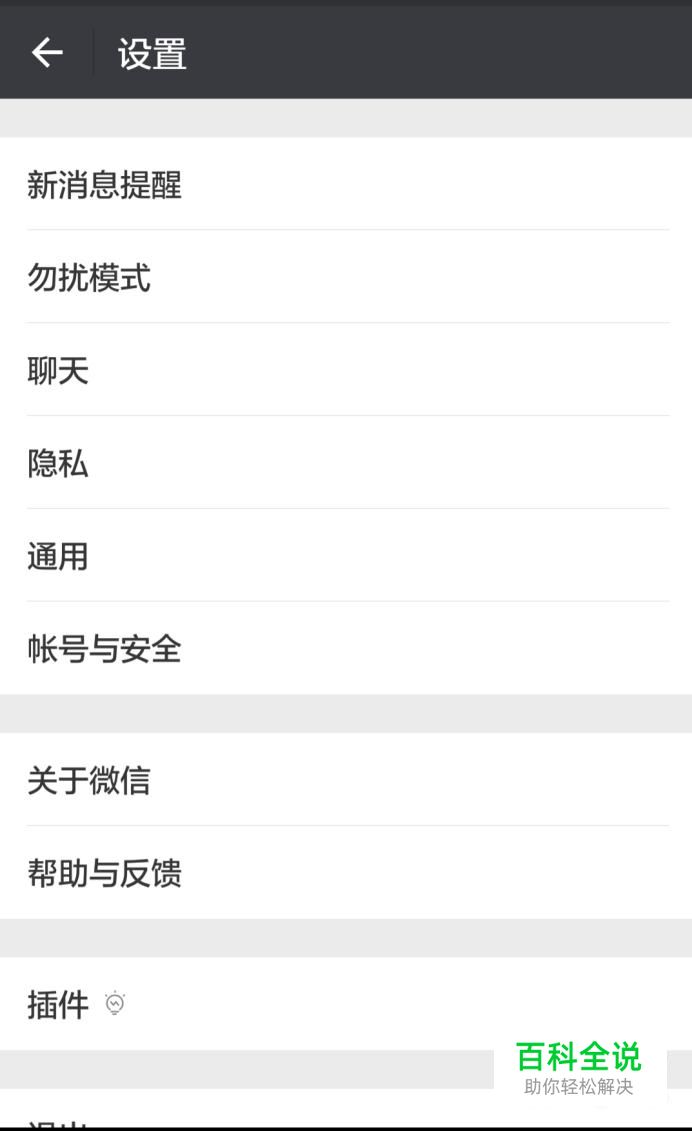Screen dimensions: 692x1131
Task: Open 勿扰模式 settings
Action: [346, 277]
